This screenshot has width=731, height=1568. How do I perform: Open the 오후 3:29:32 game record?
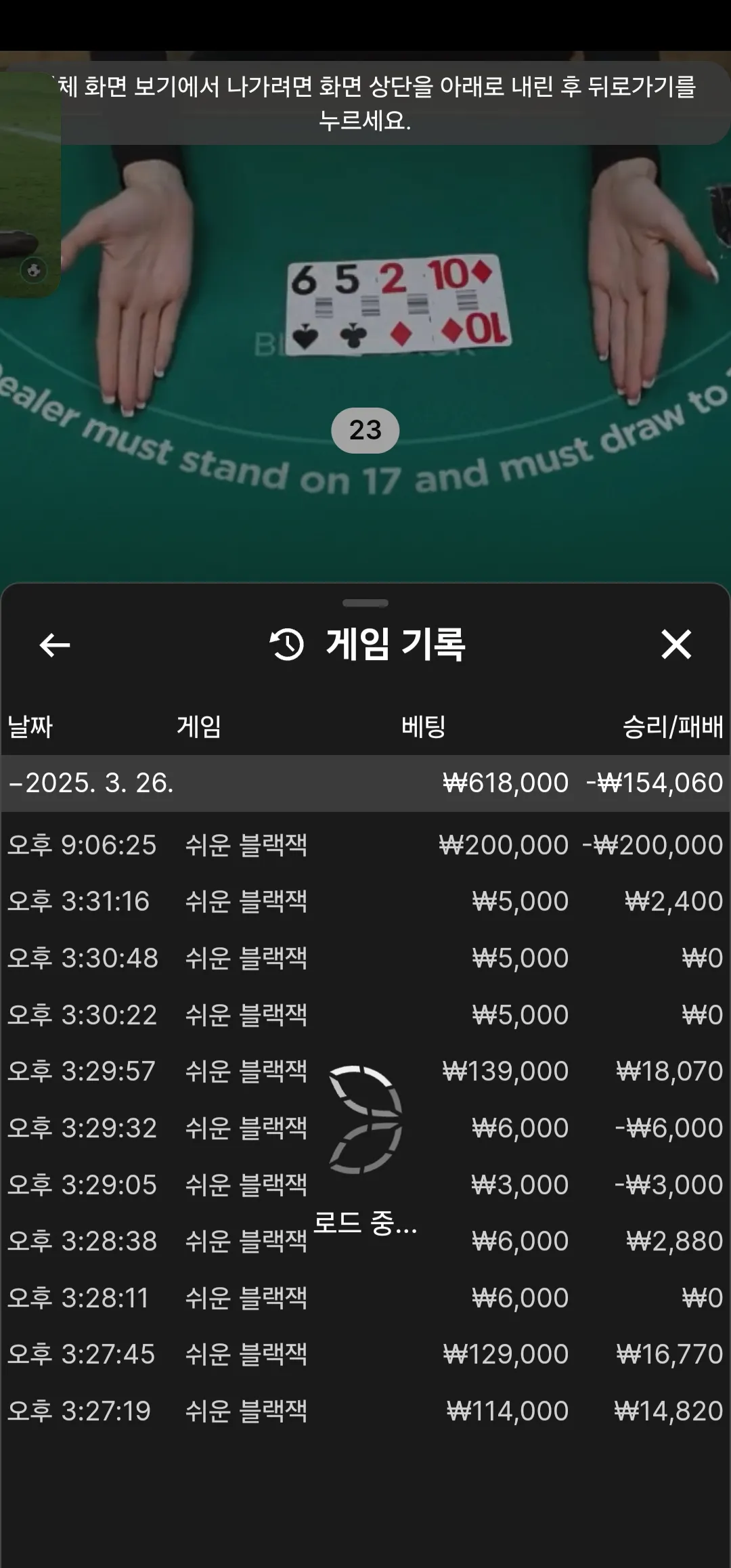tap(365, 1128)
